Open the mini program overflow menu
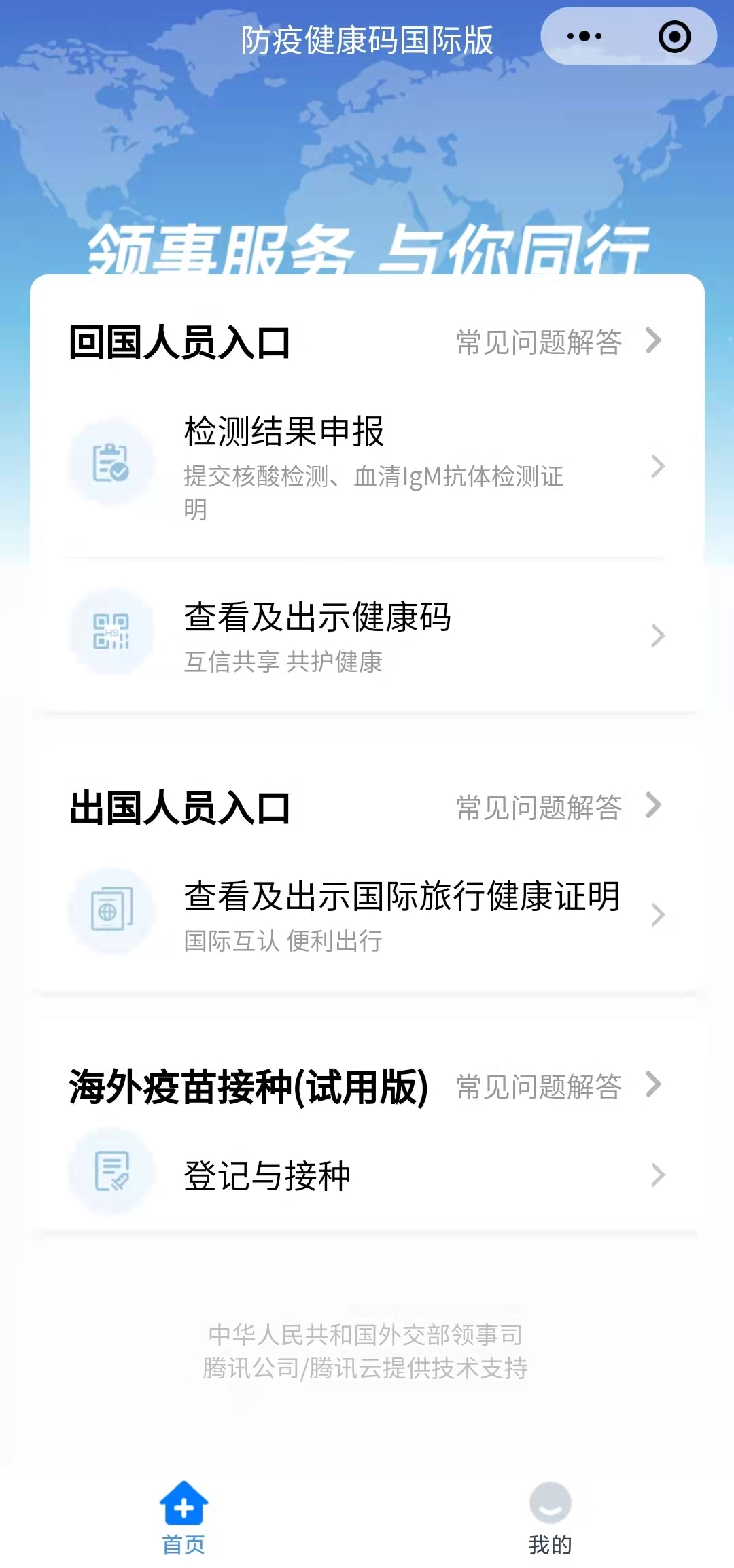Image resolution: width=734 pixels, height=1568 pixels. coord(584,37)
